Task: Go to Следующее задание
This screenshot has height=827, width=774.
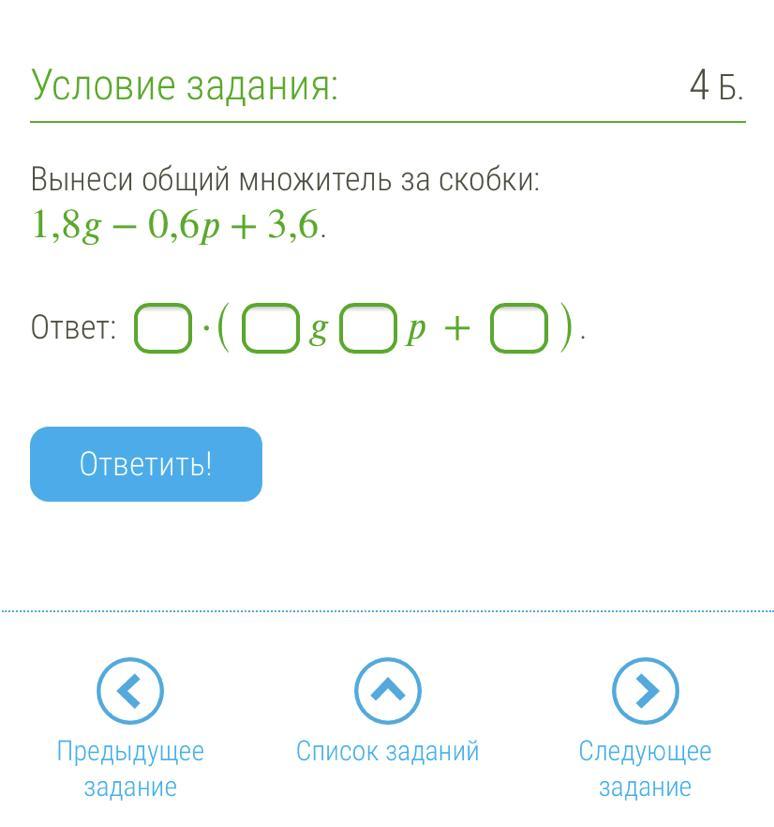Action: (645, 728)
